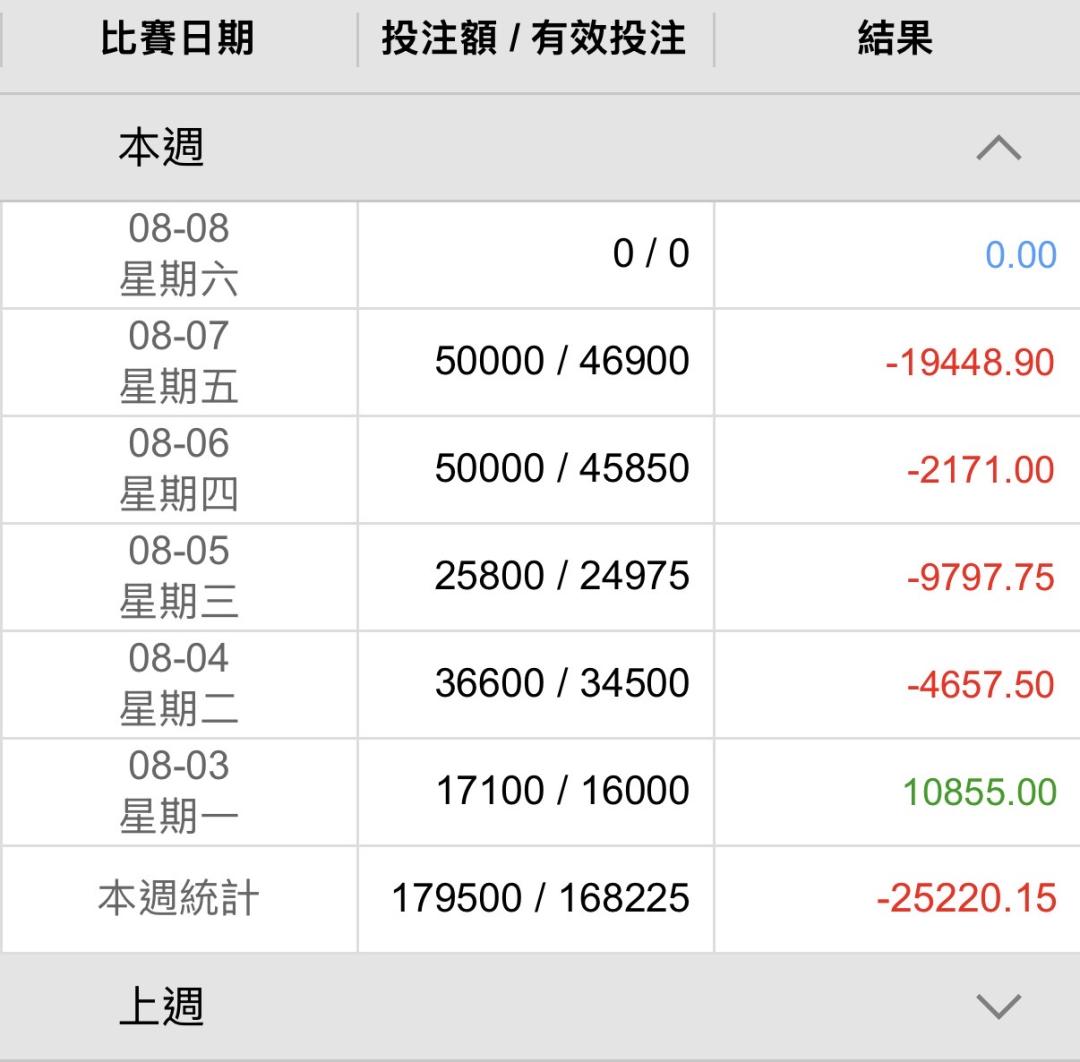Open the 08-08 星期六 betting record
Viewport: 1080px width, 1062px height.
[x=540, y=255]
